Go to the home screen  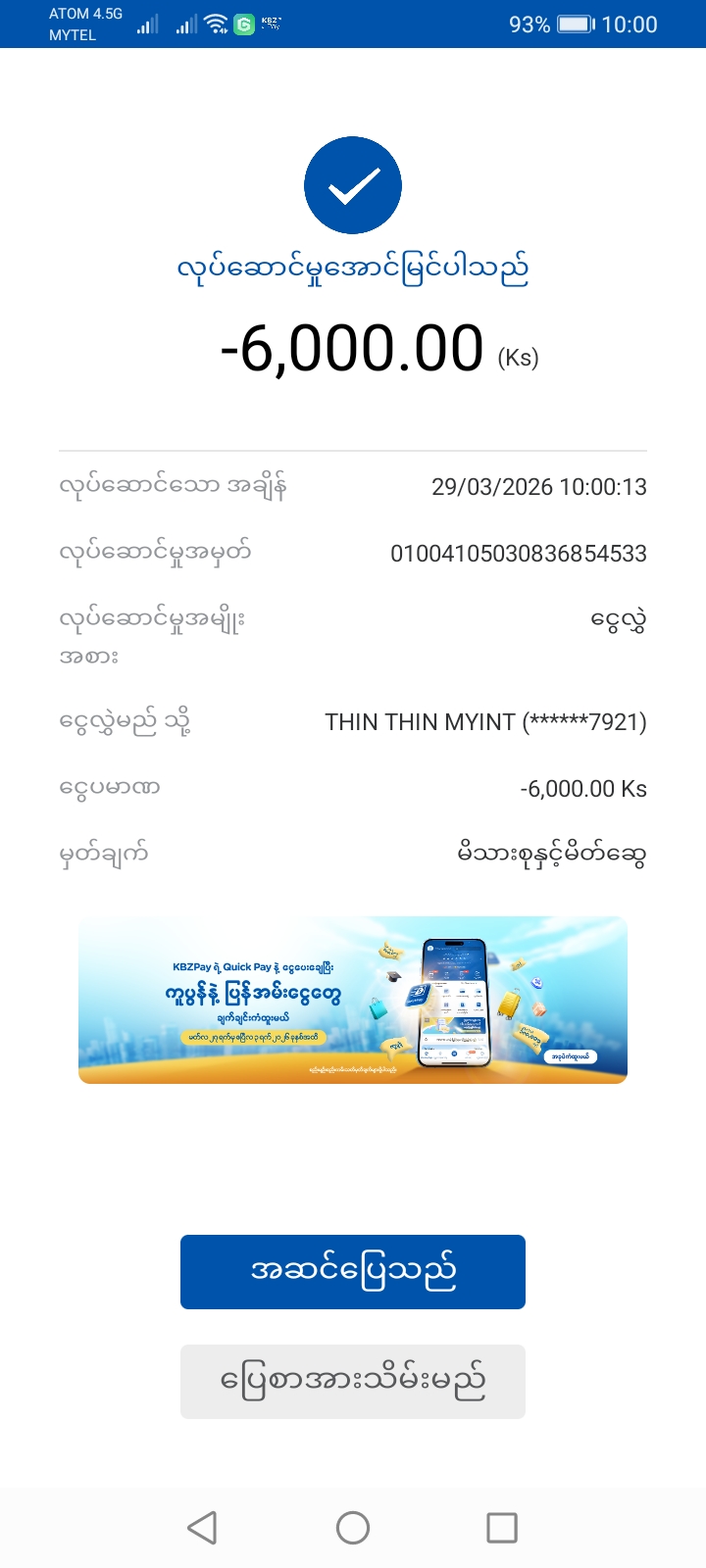coord(353,1527)
